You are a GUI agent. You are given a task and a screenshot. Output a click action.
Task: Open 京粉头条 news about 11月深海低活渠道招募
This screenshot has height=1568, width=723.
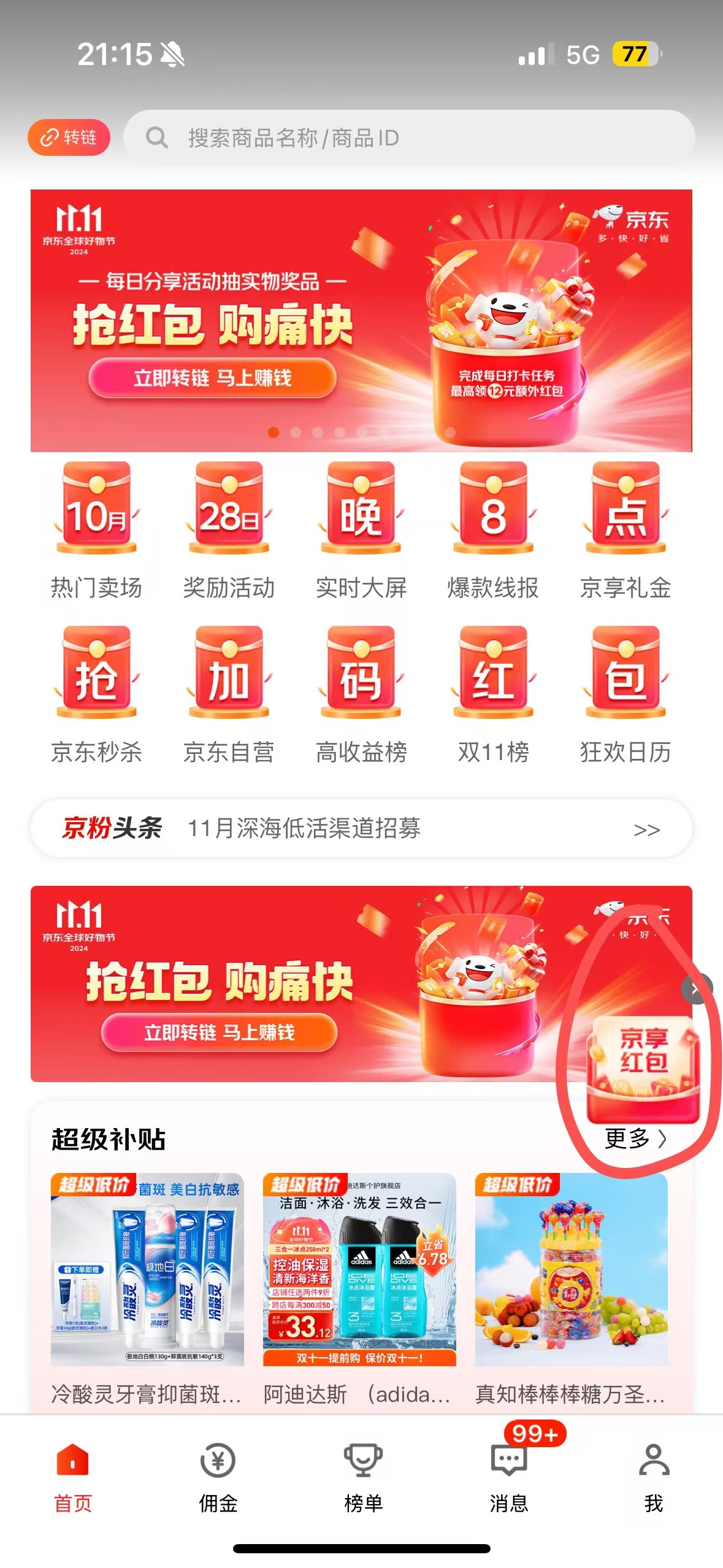361,828
